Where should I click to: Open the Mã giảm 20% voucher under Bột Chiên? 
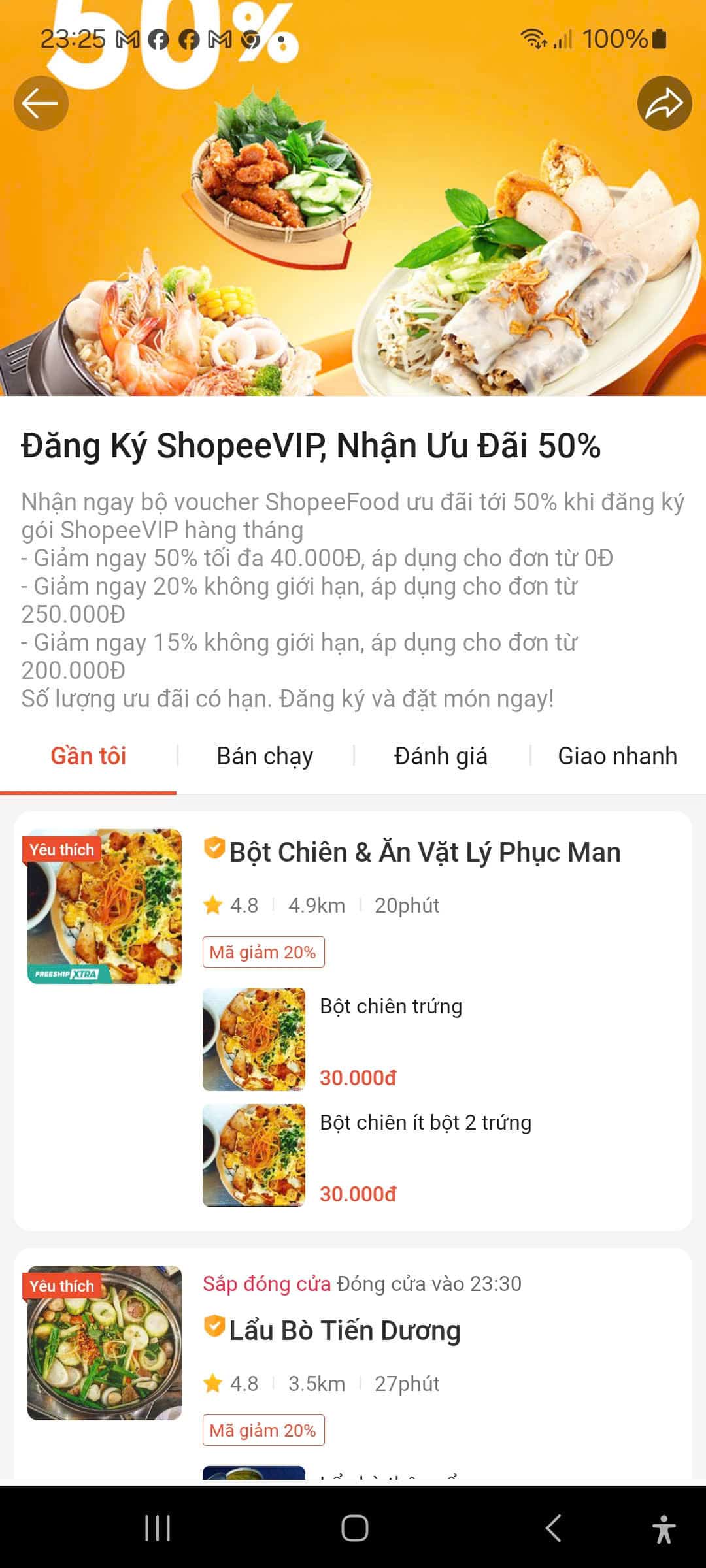pos(263,952)
